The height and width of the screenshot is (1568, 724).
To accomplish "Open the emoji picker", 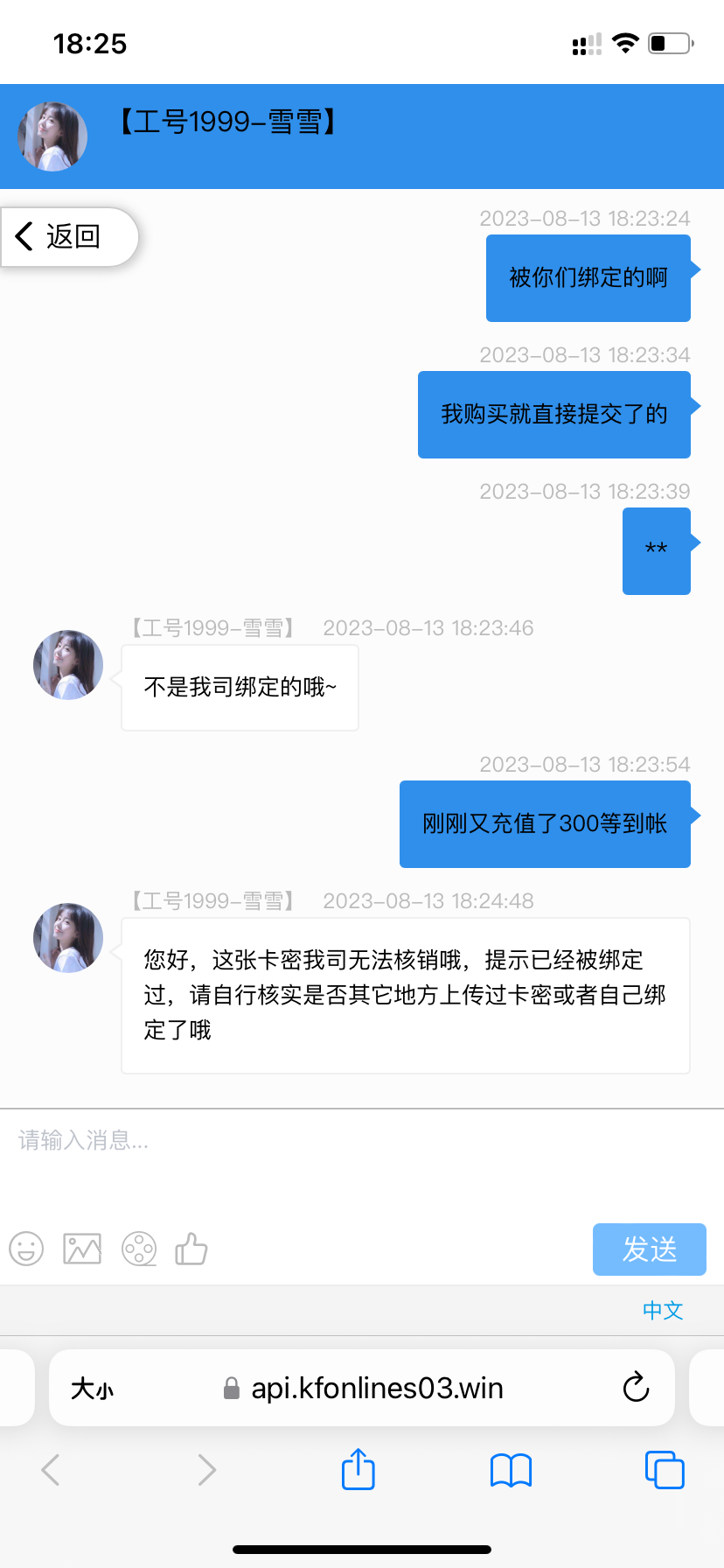I will click(26, 1249).
